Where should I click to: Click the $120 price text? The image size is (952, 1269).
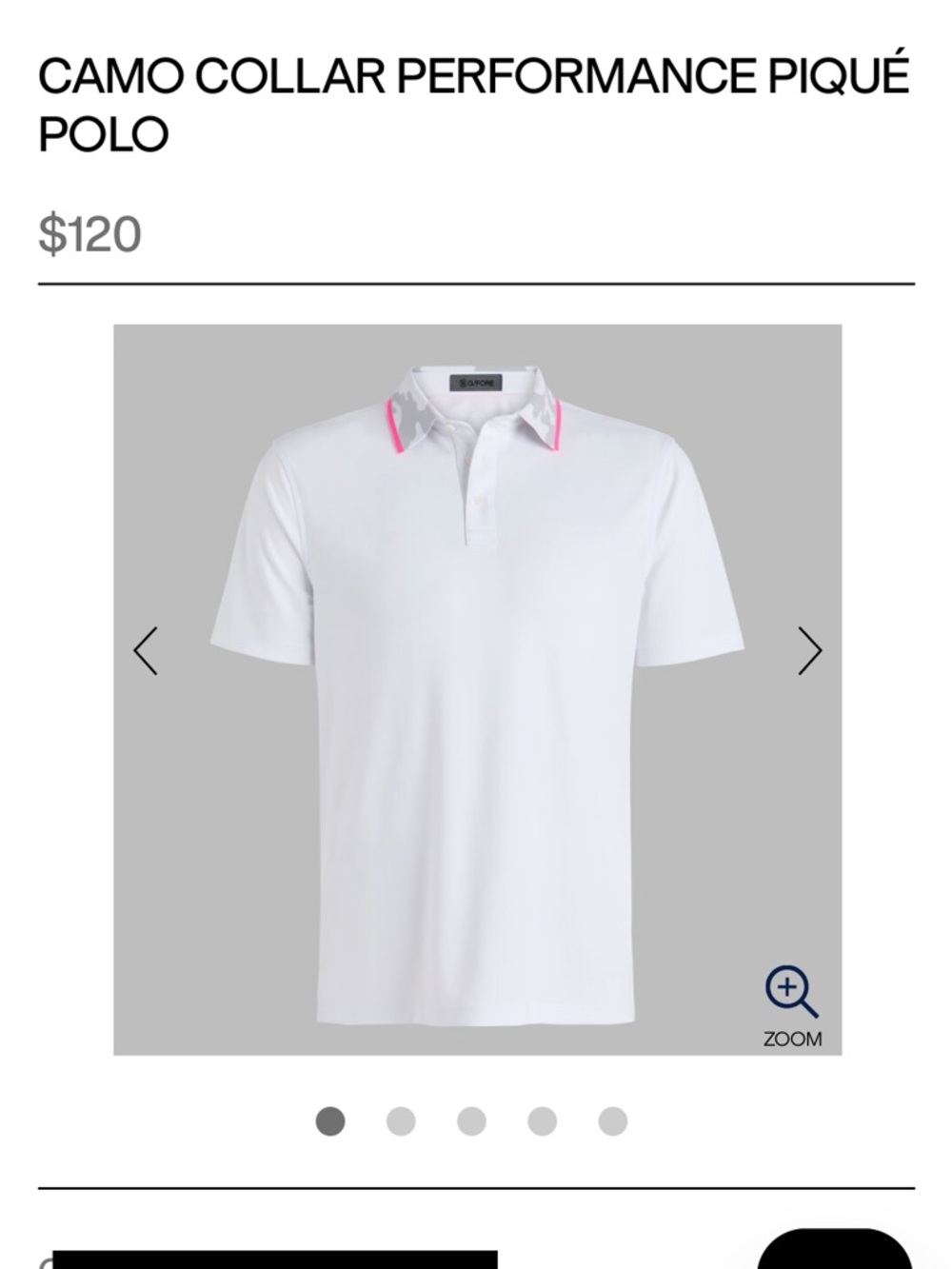pyautogui.click(x=89, y=231)
